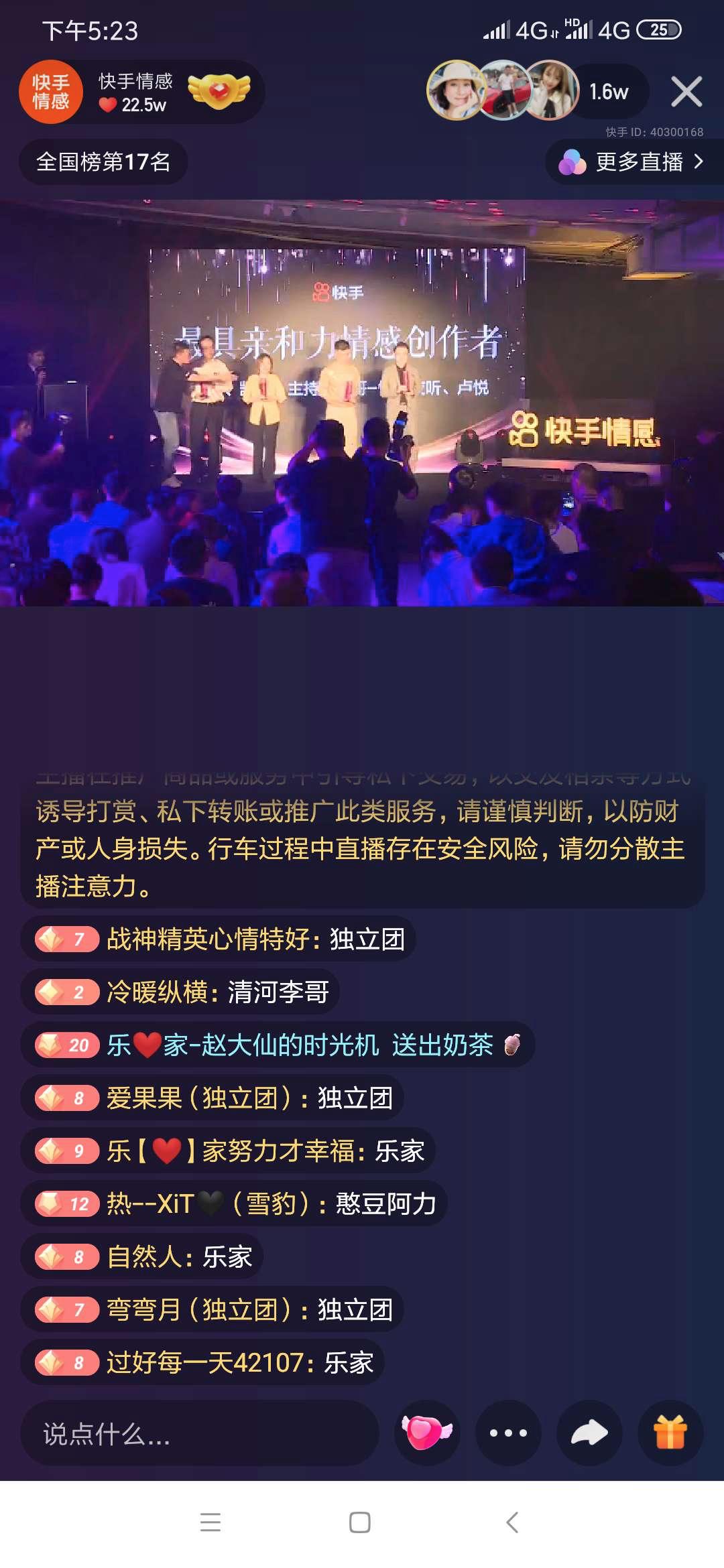Tap the winged heart follow badge
The height and width of the screenshot is (1568, 724).
pos(219,92)
